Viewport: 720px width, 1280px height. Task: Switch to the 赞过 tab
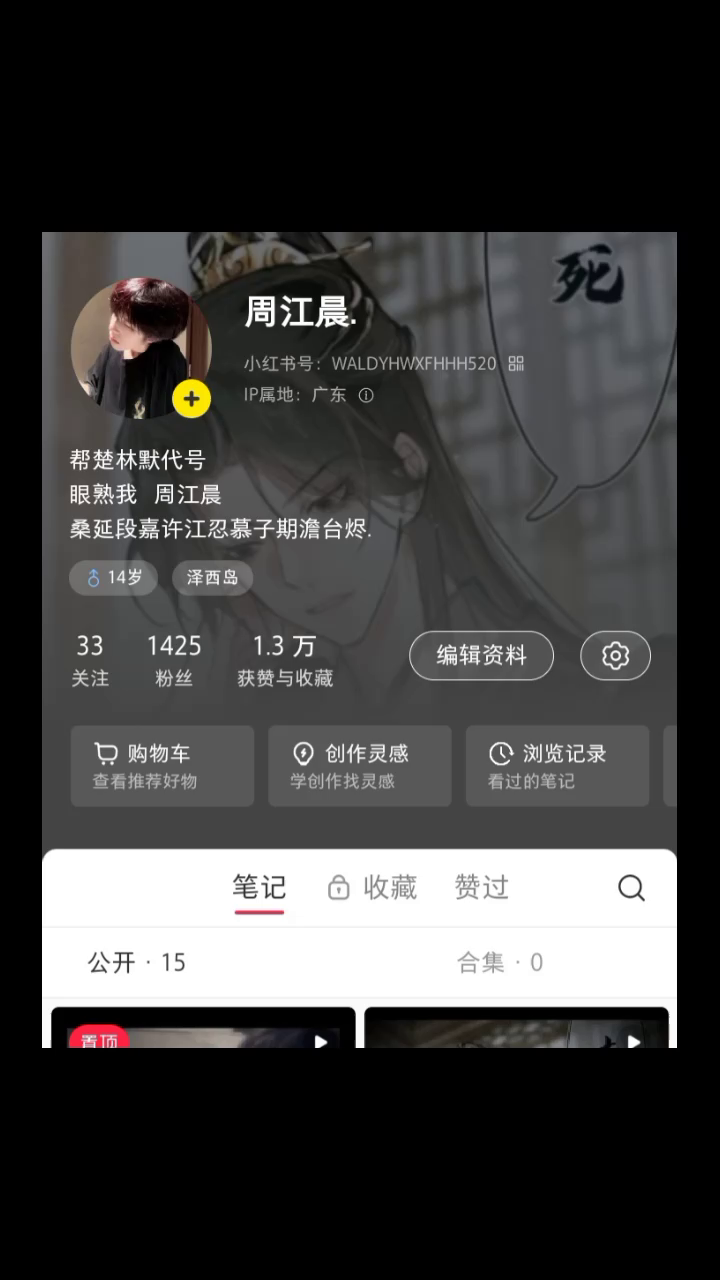click(x=482, y=888)
